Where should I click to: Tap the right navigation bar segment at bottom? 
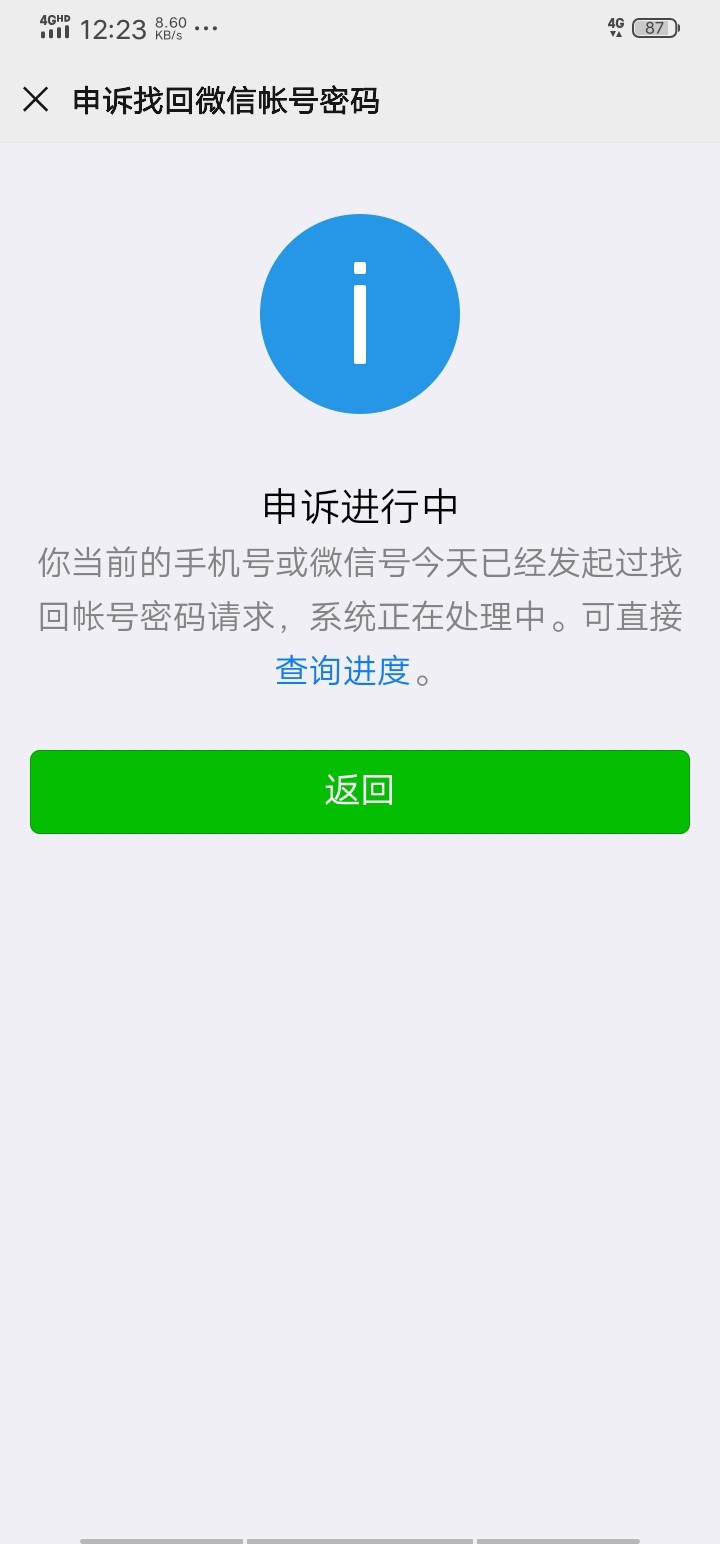pos(560,1540)
